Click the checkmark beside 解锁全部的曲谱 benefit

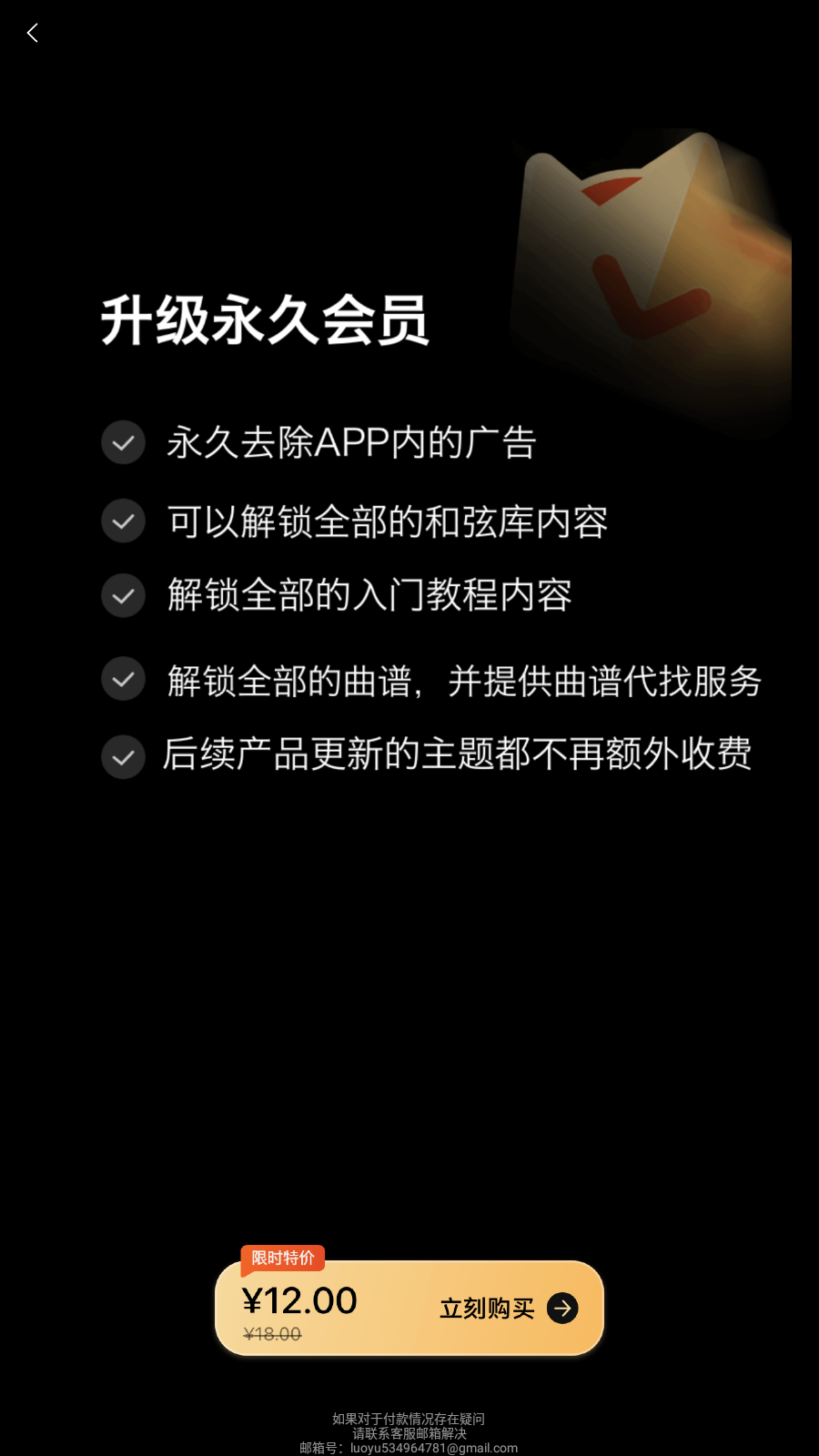tap(123, 679)
